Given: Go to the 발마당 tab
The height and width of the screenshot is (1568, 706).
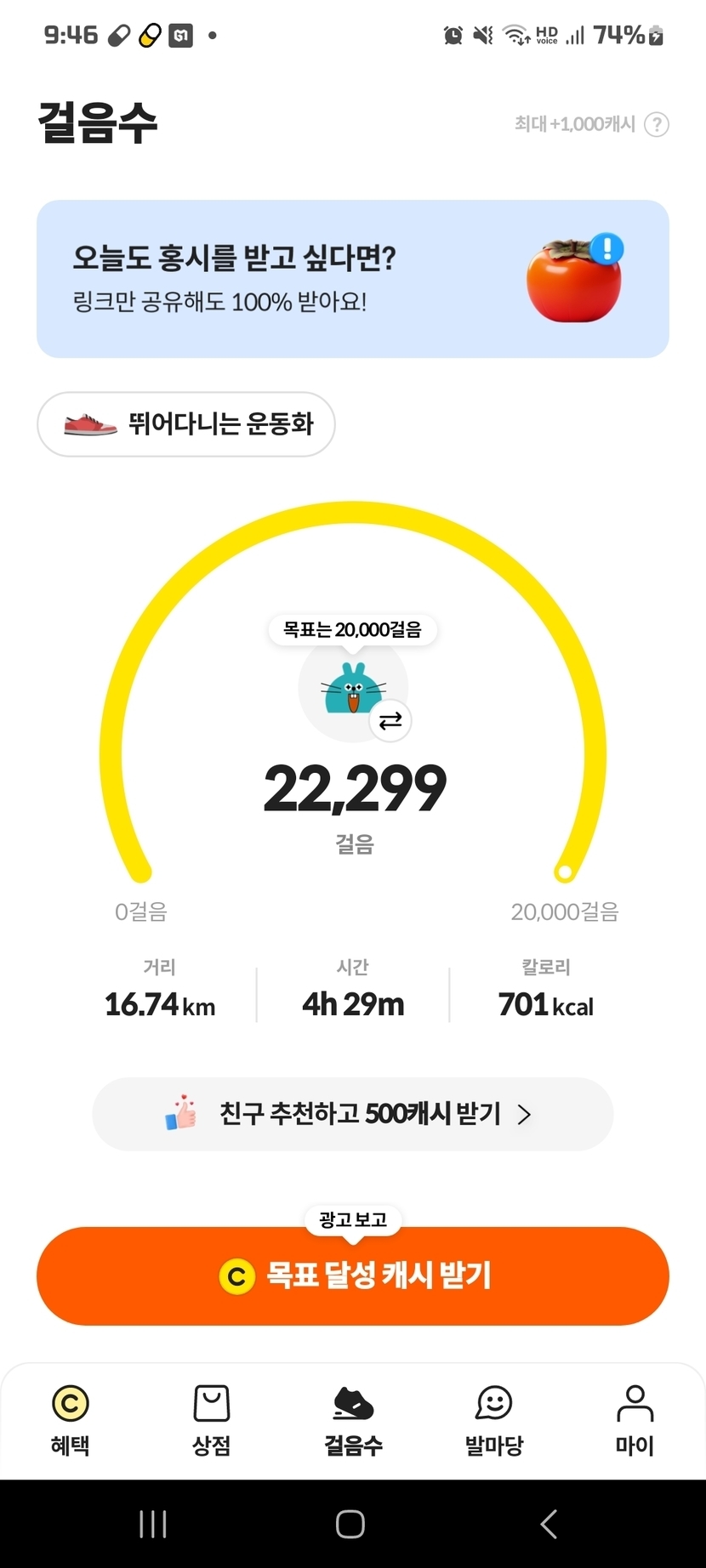Looking at the screenshot, I should click(493, 1420).
